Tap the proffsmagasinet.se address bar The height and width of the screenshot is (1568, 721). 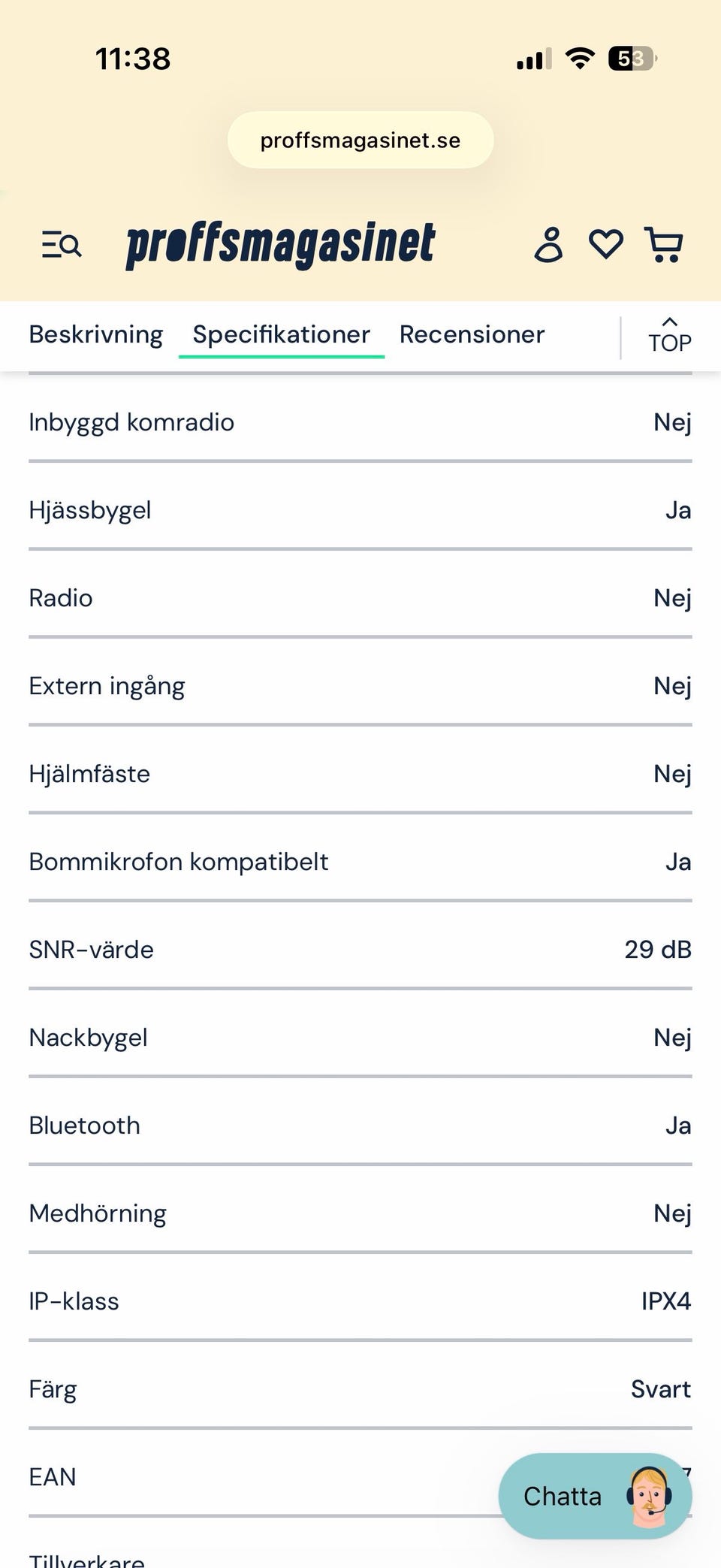(360, 140)
